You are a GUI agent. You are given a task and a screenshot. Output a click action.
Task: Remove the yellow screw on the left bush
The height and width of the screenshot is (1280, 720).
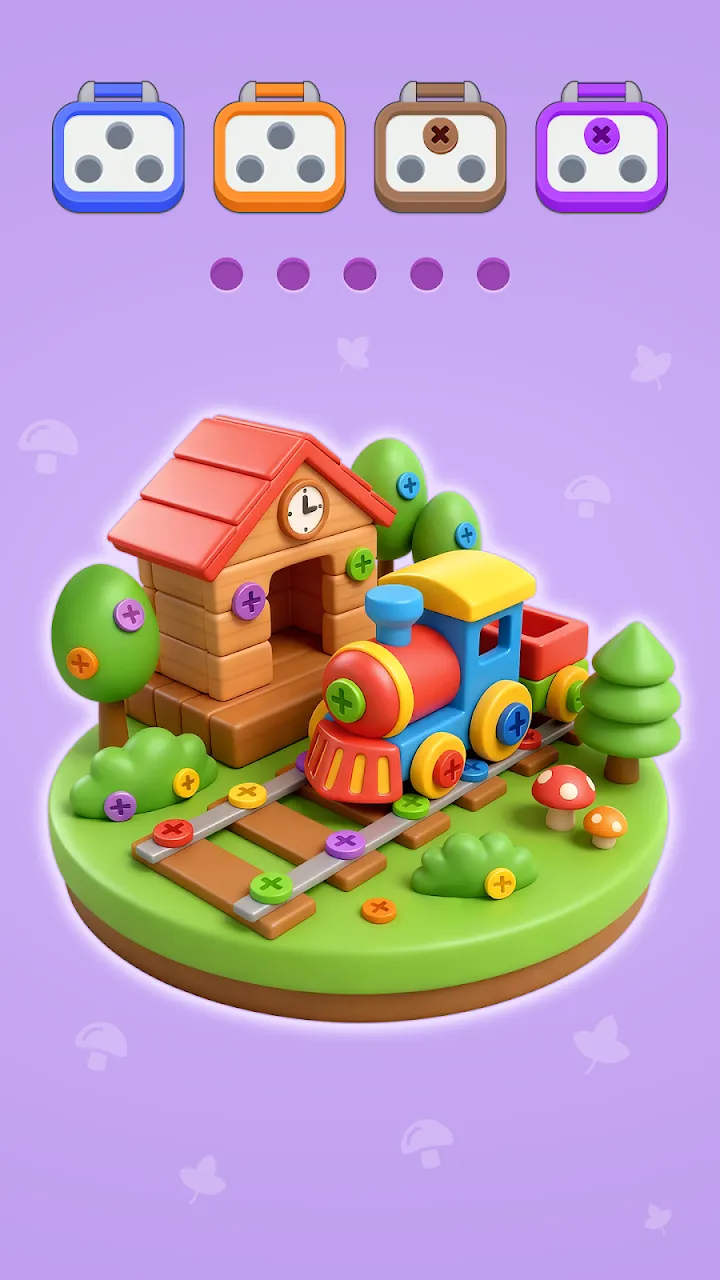pos(186,782)
